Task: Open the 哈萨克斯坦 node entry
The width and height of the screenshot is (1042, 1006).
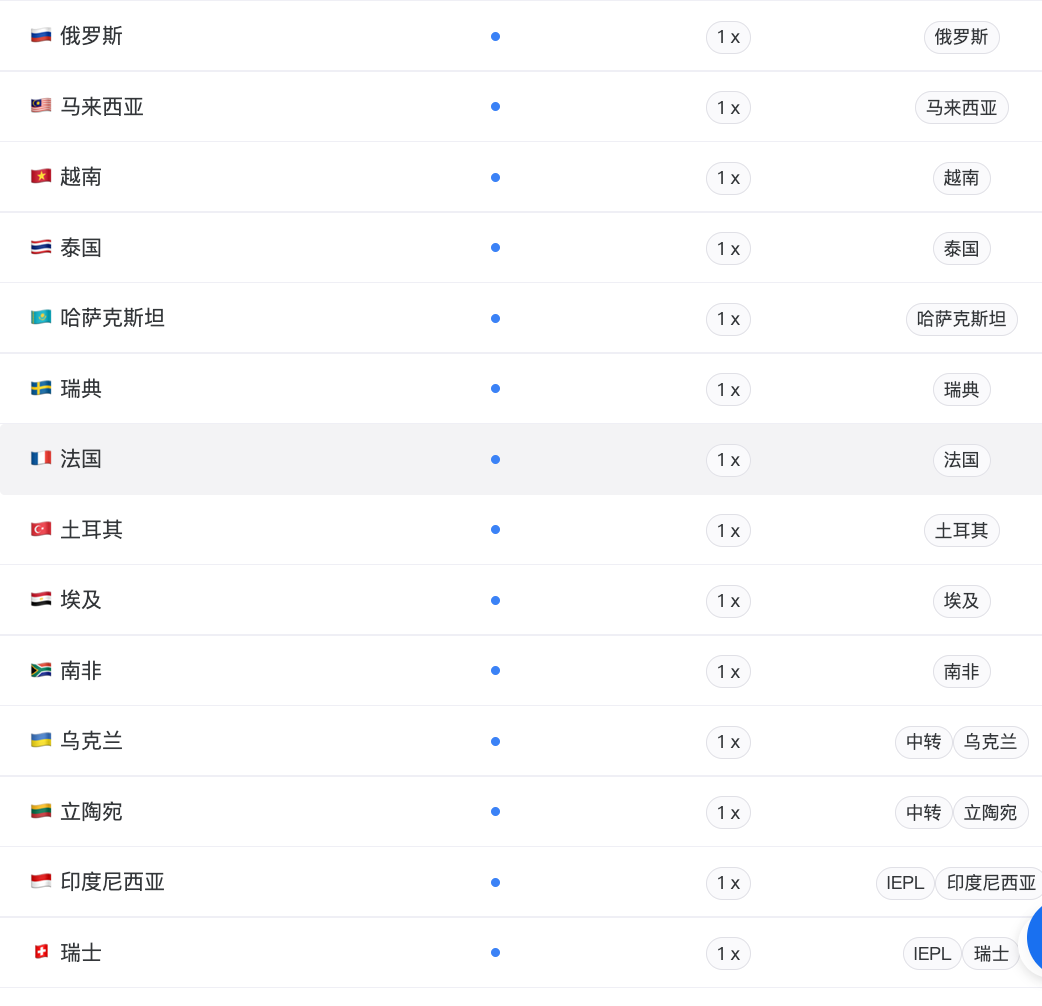Action: tap(521, 318)
